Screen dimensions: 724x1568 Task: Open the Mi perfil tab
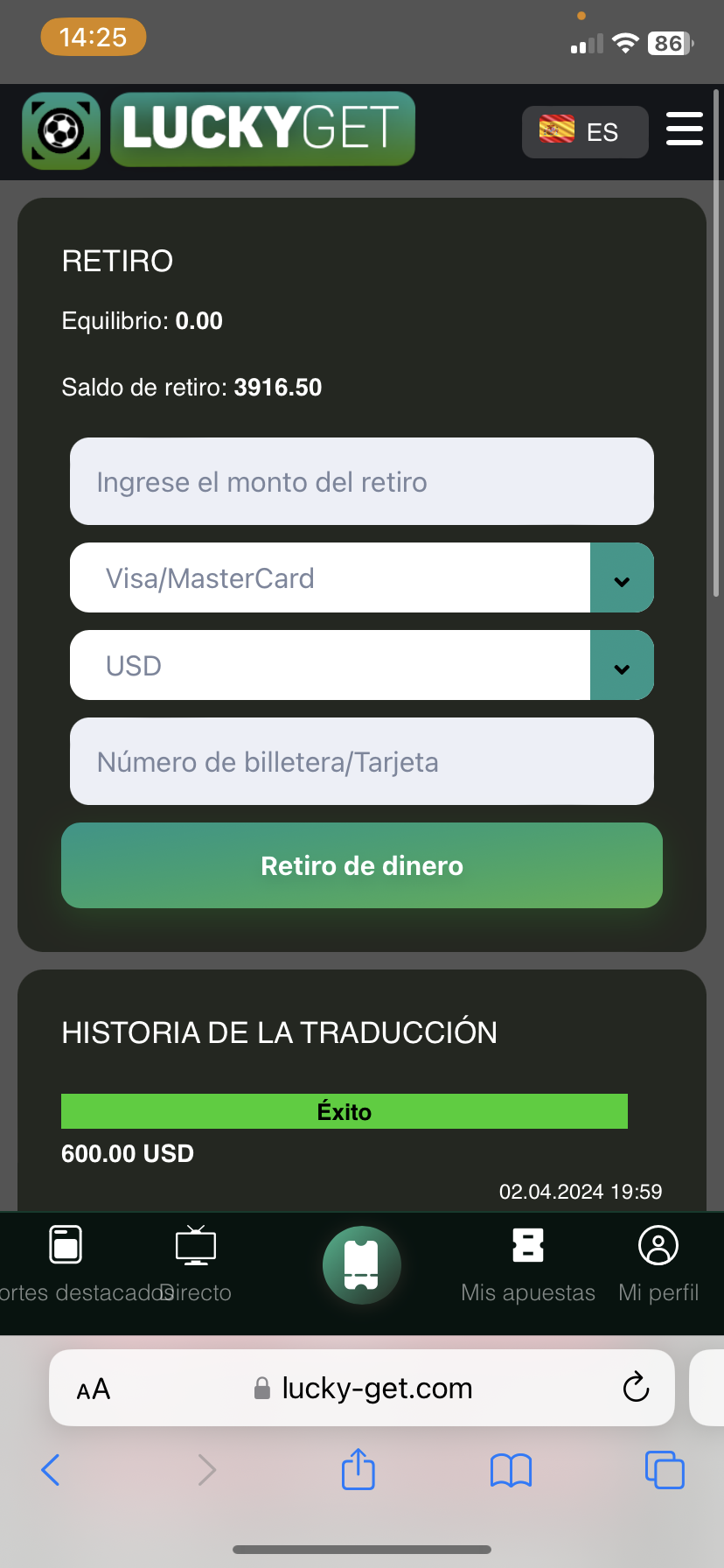[x=658, y=1264]
